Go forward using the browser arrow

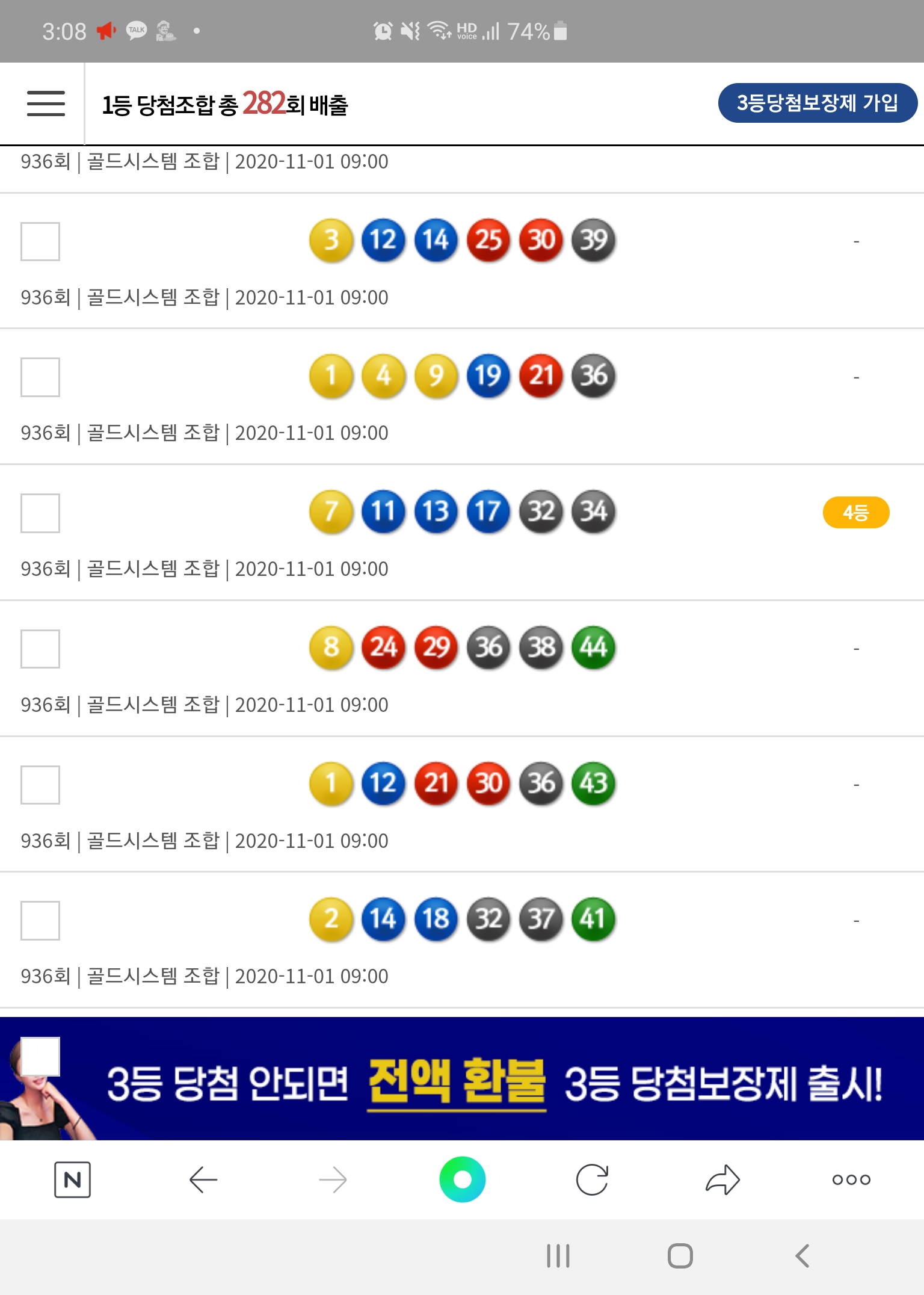point(333,1179)
